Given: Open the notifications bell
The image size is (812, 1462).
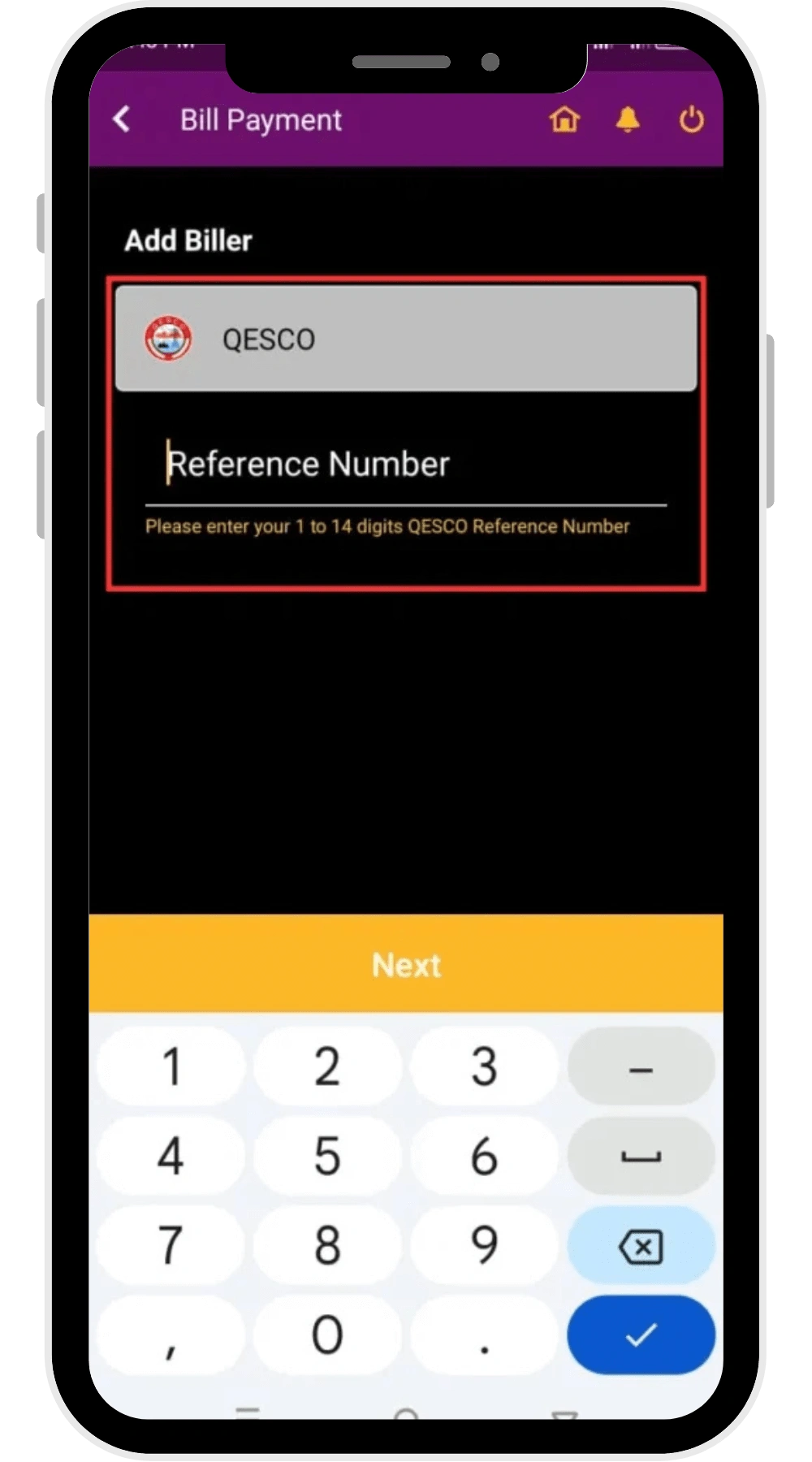Looking at the screenshot, I should click(628, 119).
